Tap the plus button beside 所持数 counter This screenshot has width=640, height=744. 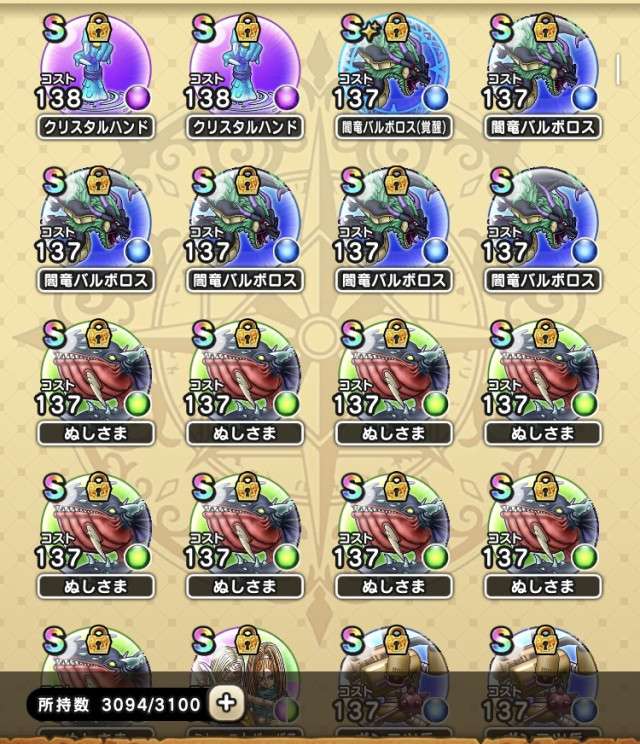pyautogui.click(x=228, y=703)
